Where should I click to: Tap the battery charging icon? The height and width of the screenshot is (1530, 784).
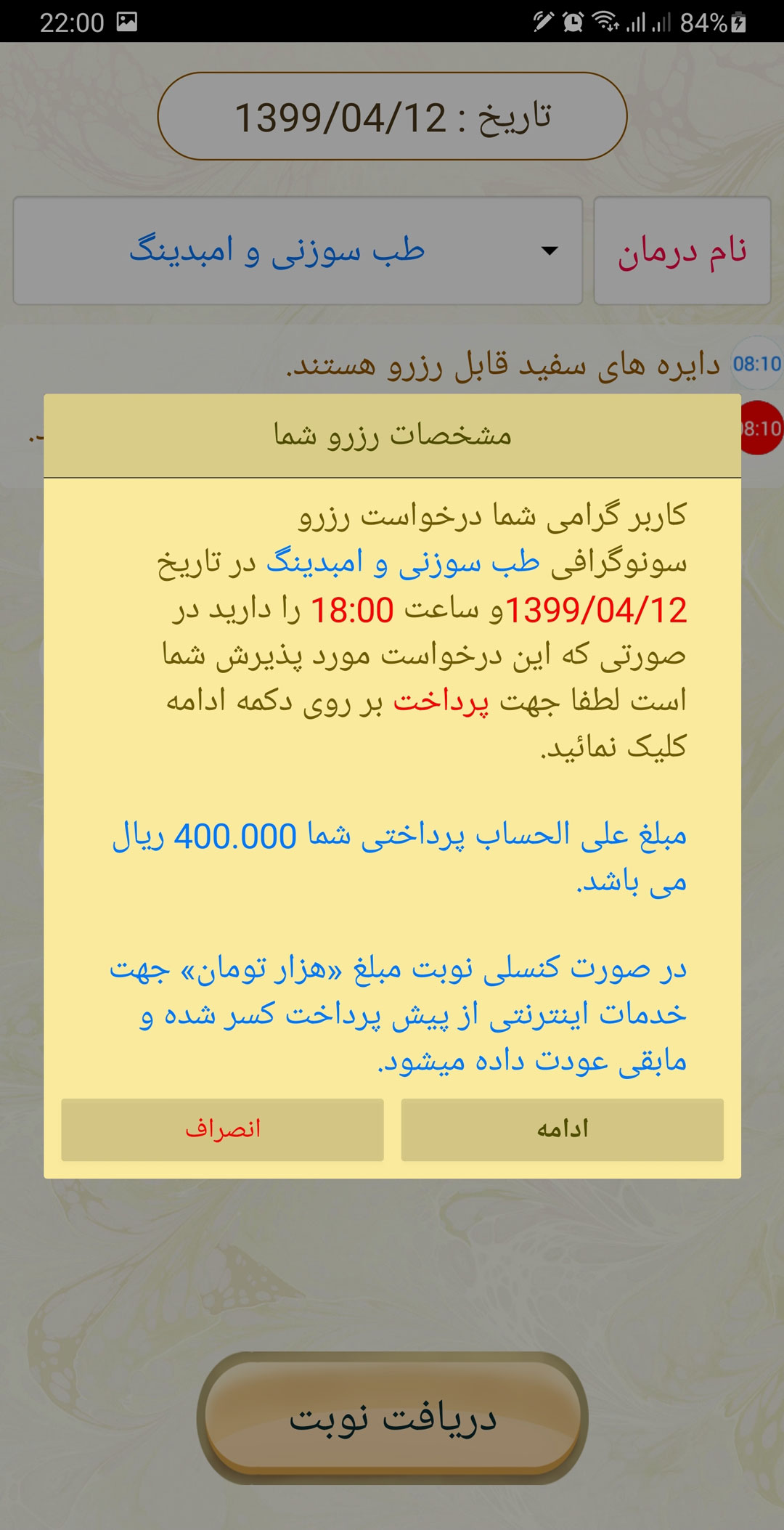click(738, 22)
